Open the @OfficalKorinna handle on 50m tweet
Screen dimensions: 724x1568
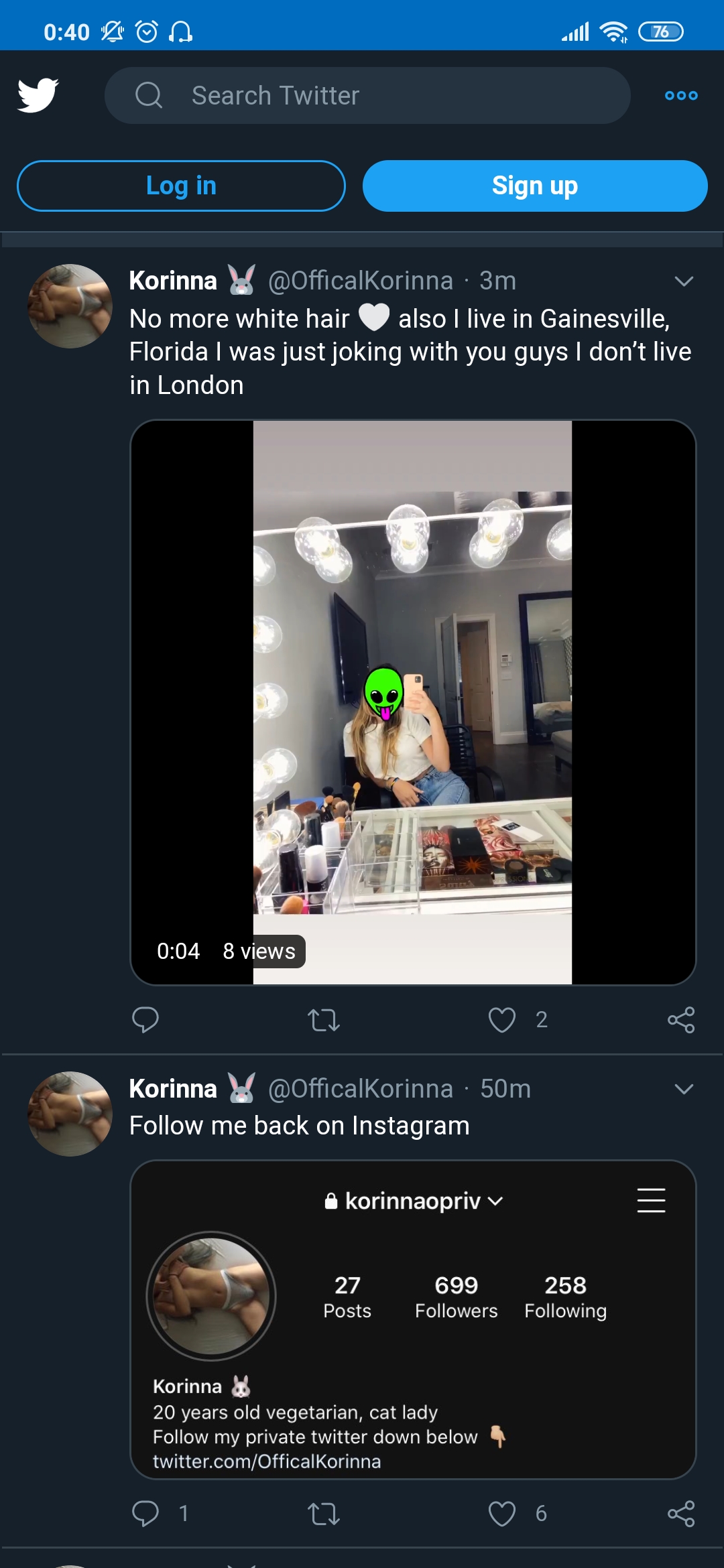coord(361,1089)
